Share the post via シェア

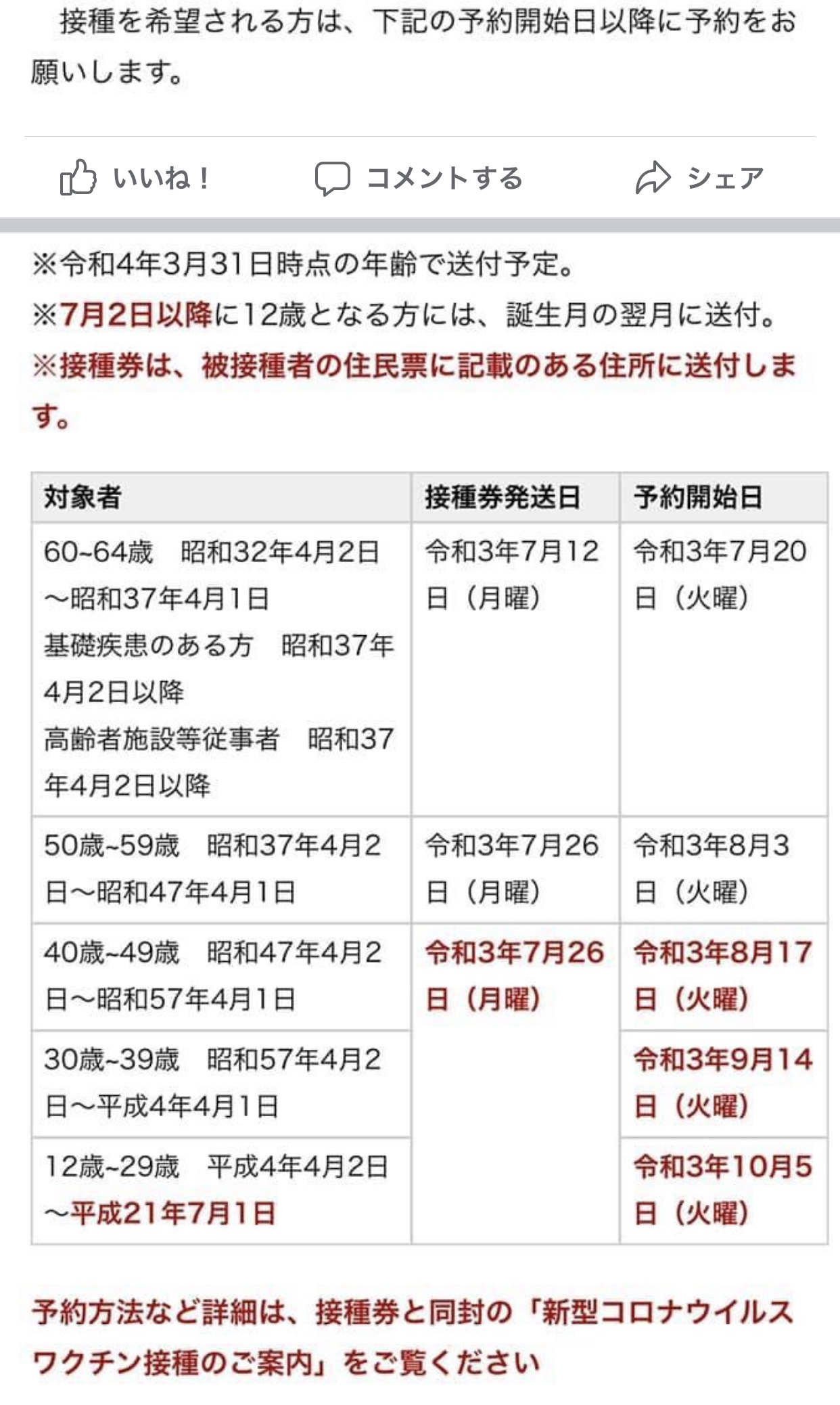[700, 179]
